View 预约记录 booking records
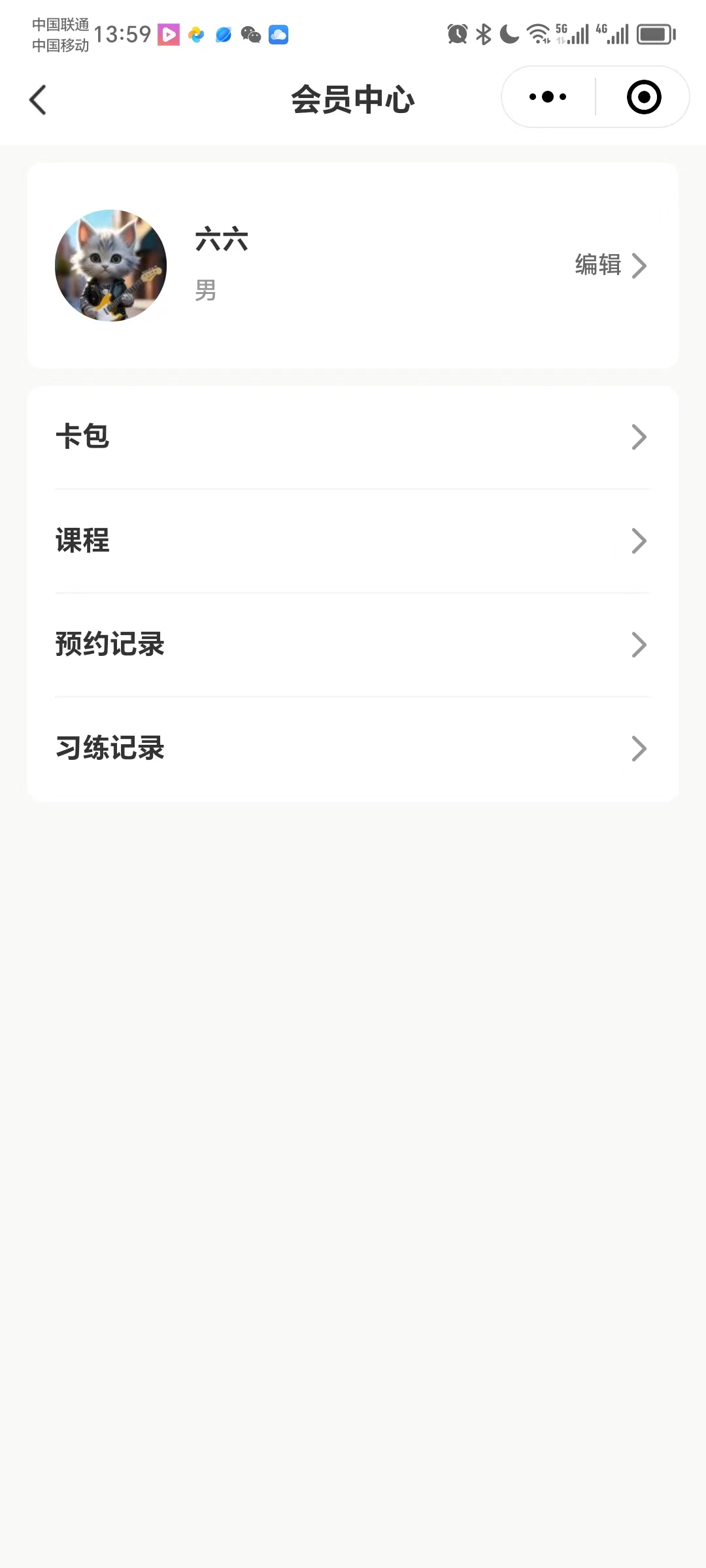The image size is (706, 1568). 352,645
